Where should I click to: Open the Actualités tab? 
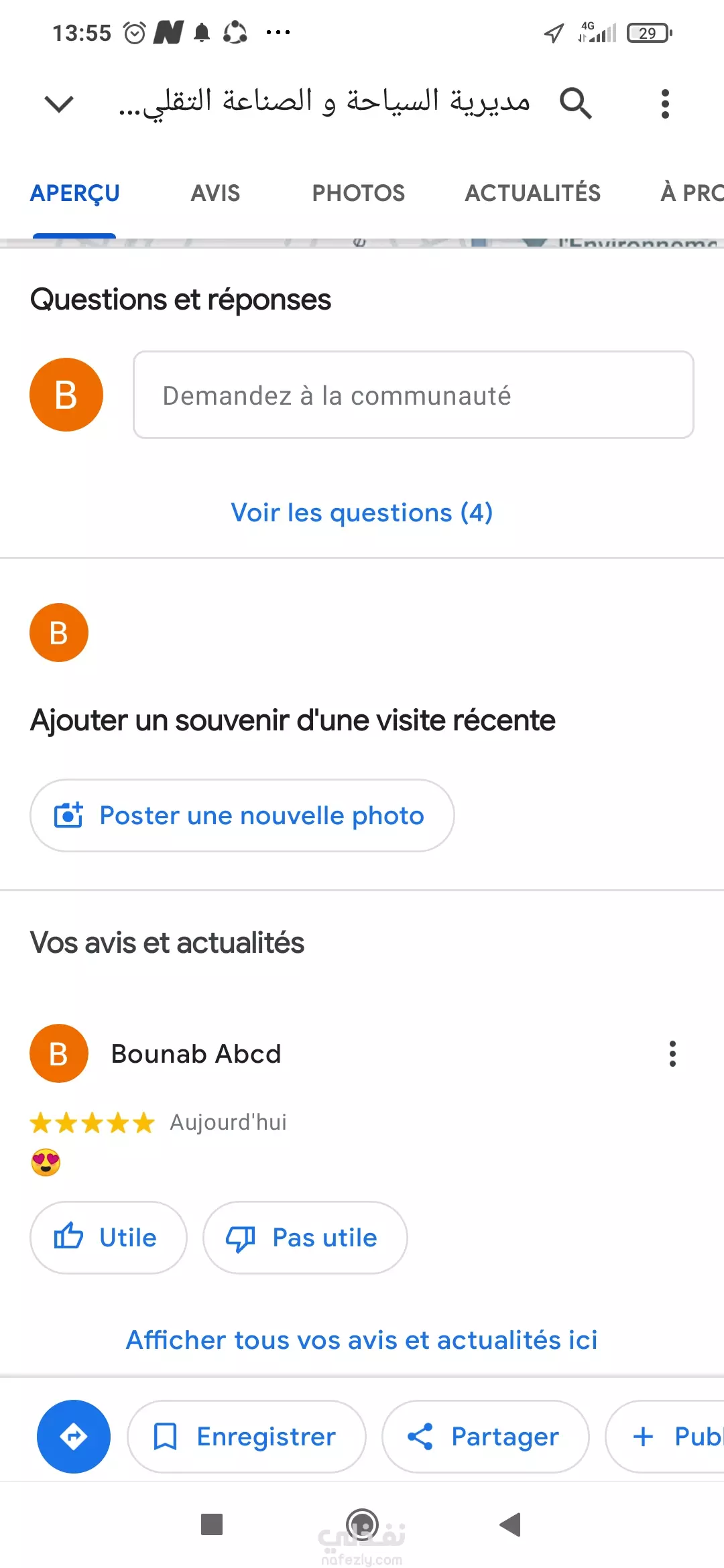click(533, 193)
